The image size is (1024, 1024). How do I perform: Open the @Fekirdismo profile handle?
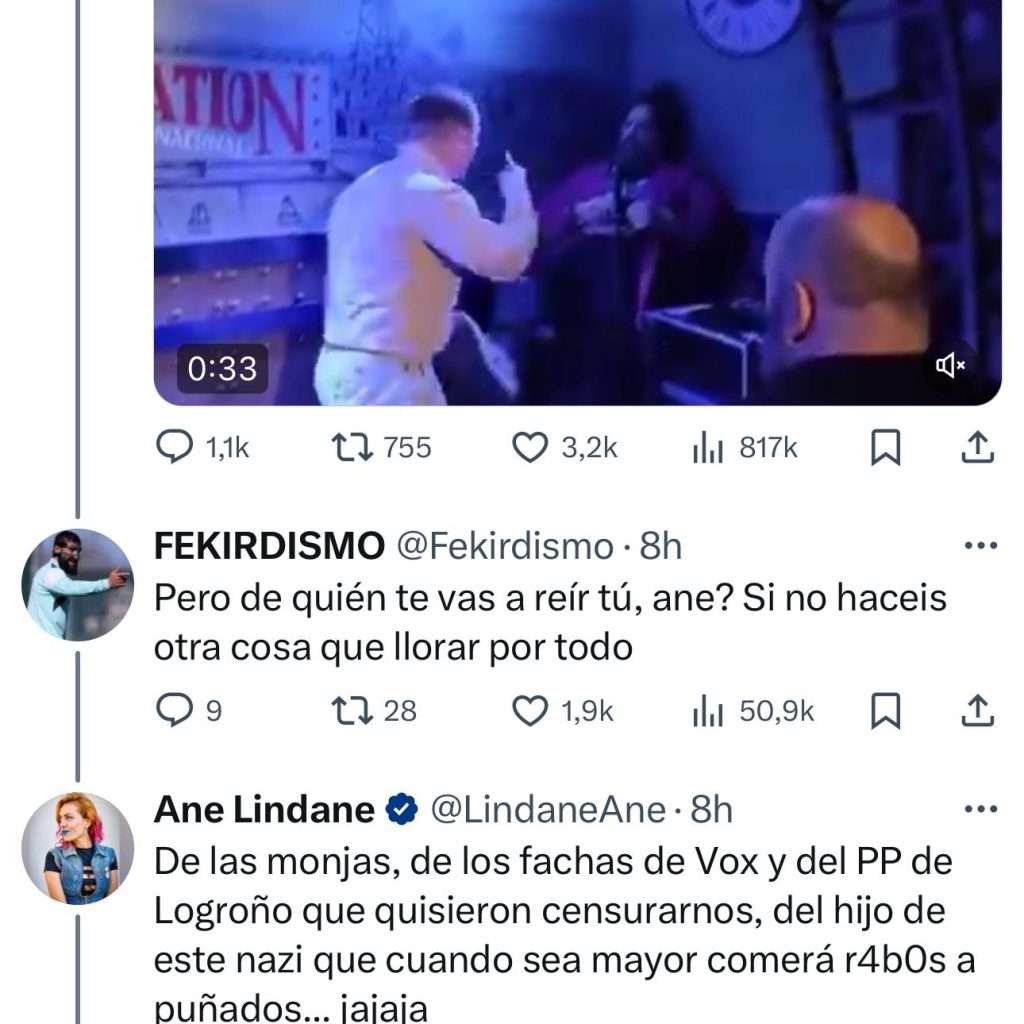[505, 546]
